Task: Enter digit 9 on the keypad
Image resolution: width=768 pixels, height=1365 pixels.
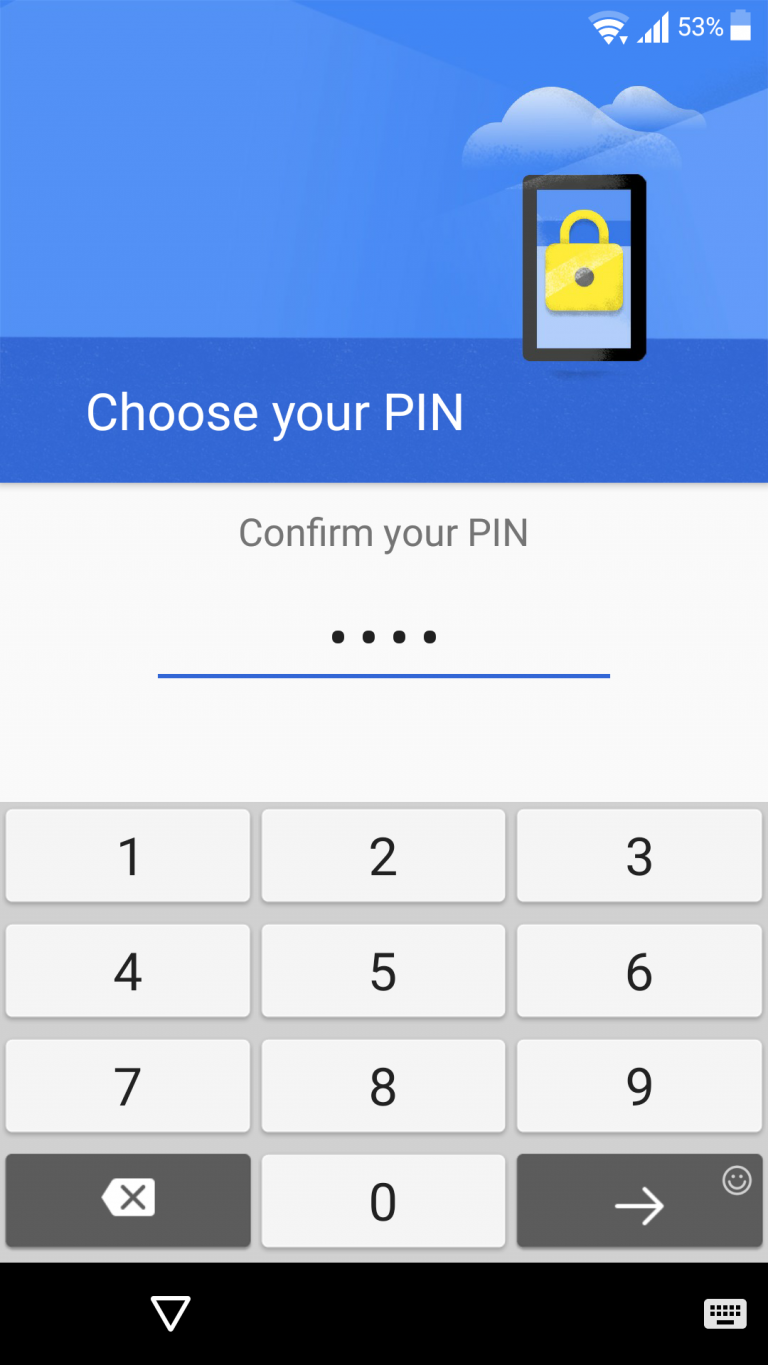Action: [639, 1086]
